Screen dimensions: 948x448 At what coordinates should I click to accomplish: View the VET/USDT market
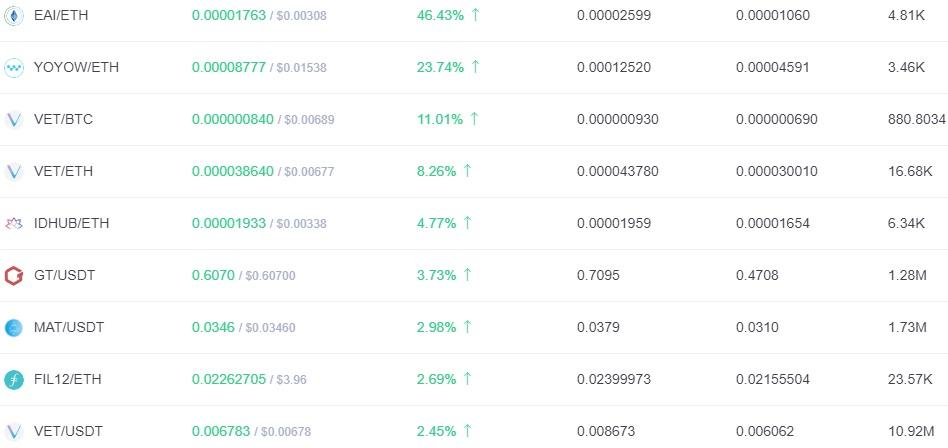(67, 431)
